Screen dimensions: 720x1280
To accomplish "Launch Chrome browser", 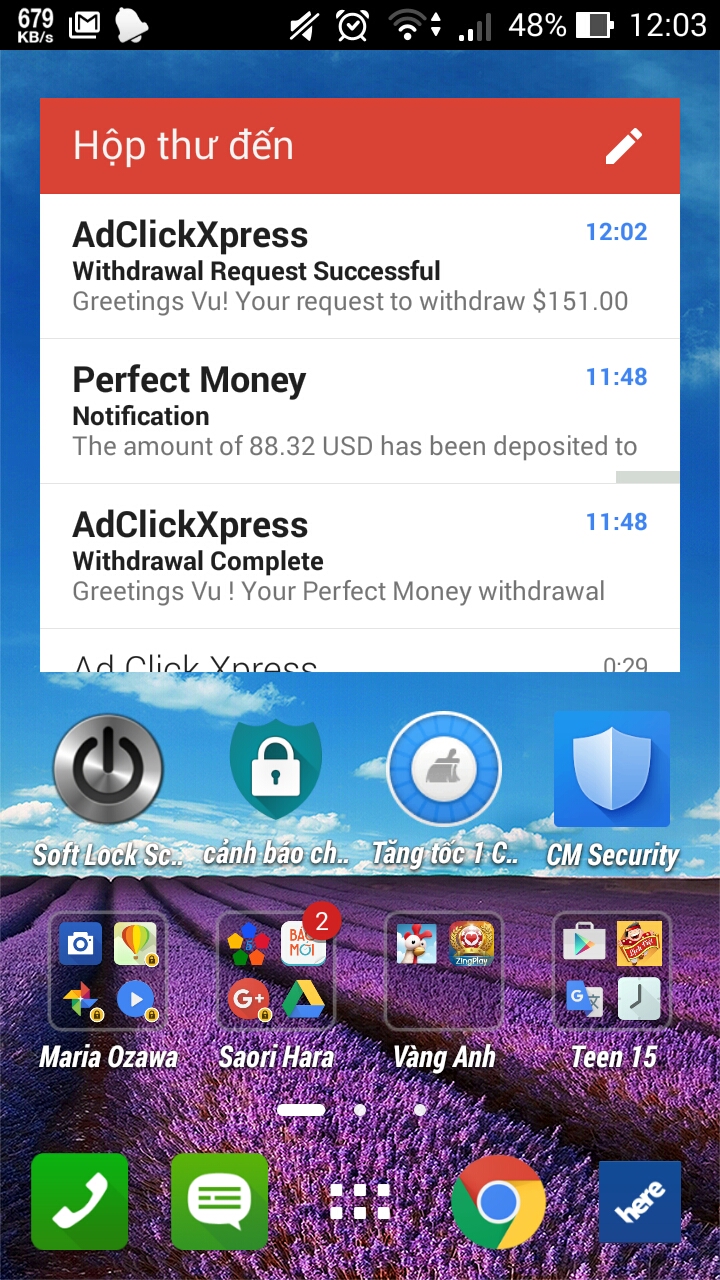I will pos(498,1201).
